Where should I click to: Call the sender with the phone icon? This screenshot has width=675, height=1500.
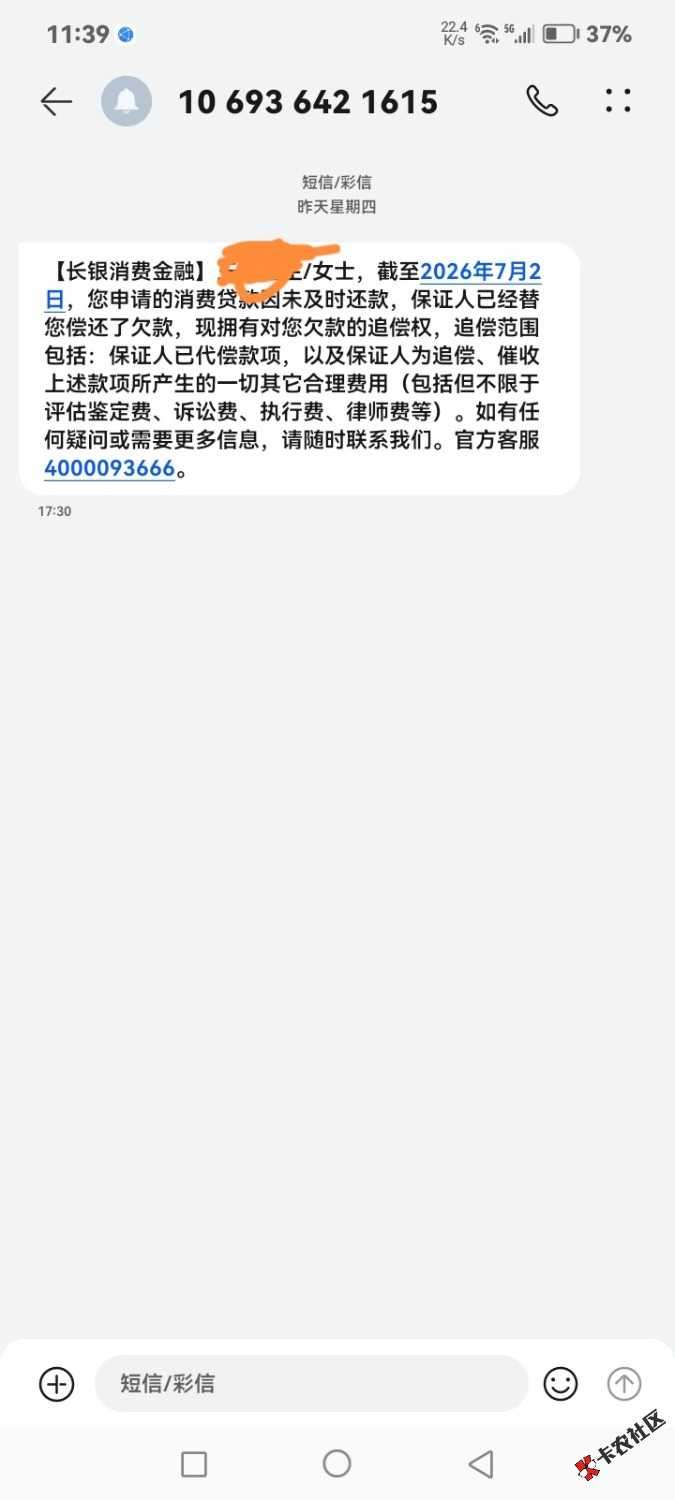[x=542, y=101]
